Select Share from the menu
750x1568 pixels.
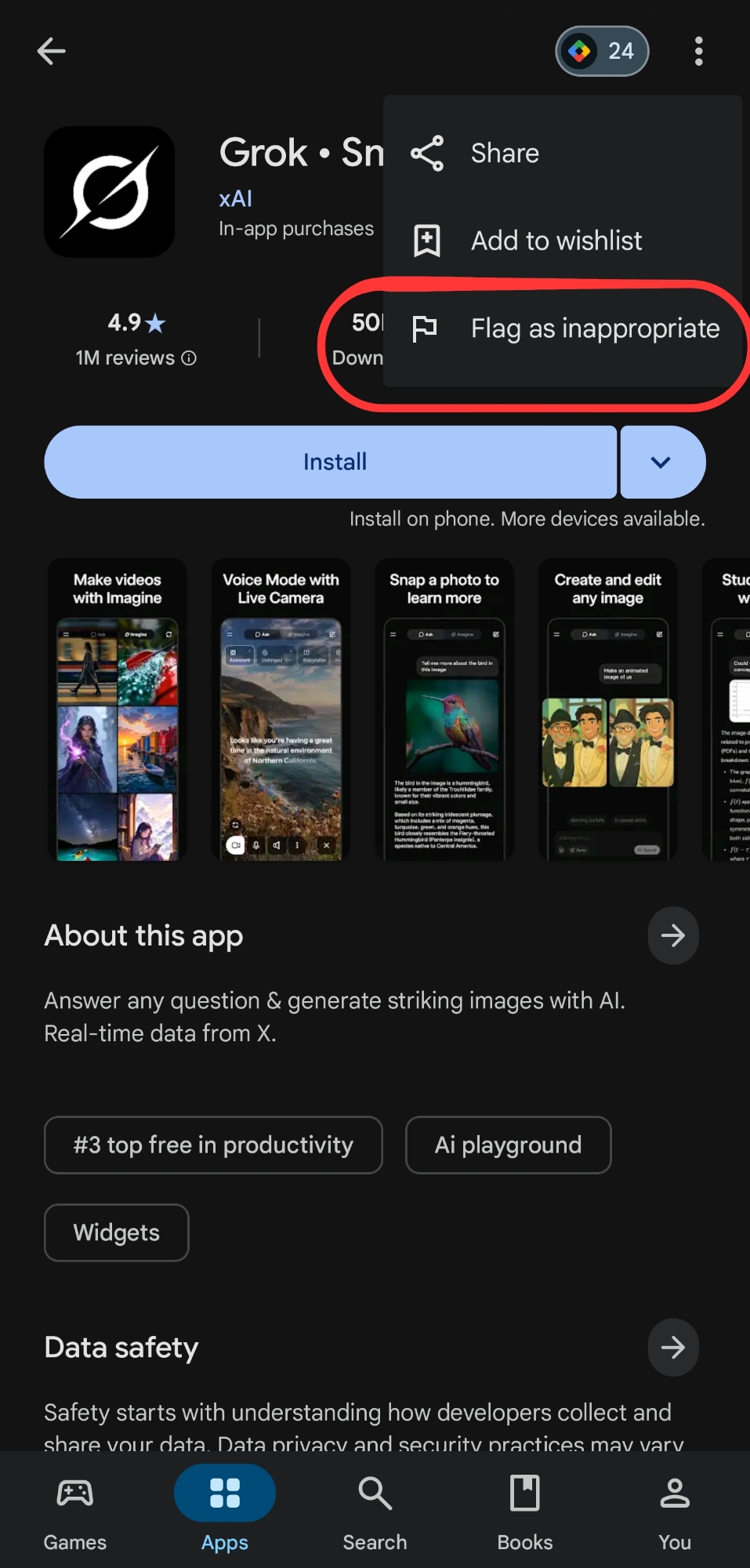(504, 153)
